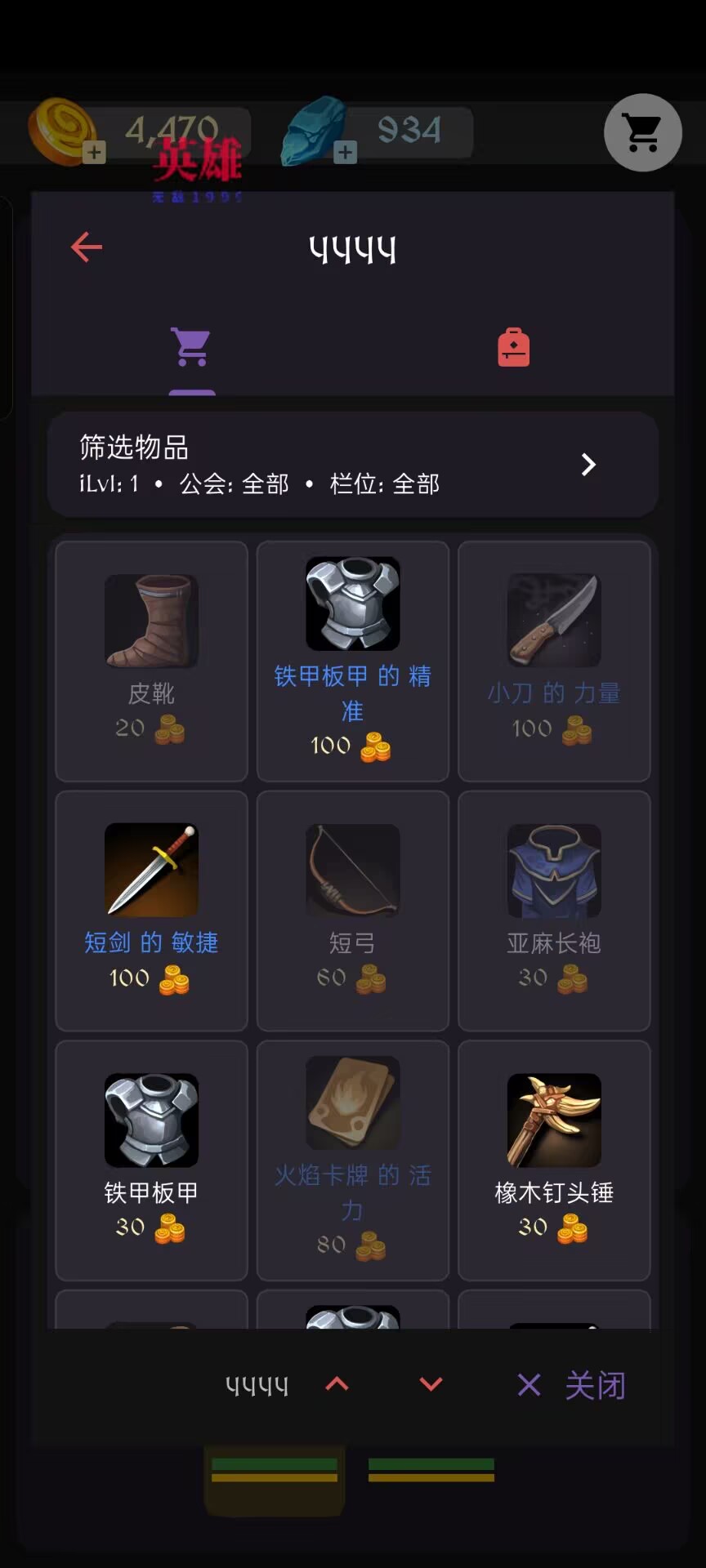706x1568 pixels.
Task: Select the 皮靴 item card
Action: 151,661
